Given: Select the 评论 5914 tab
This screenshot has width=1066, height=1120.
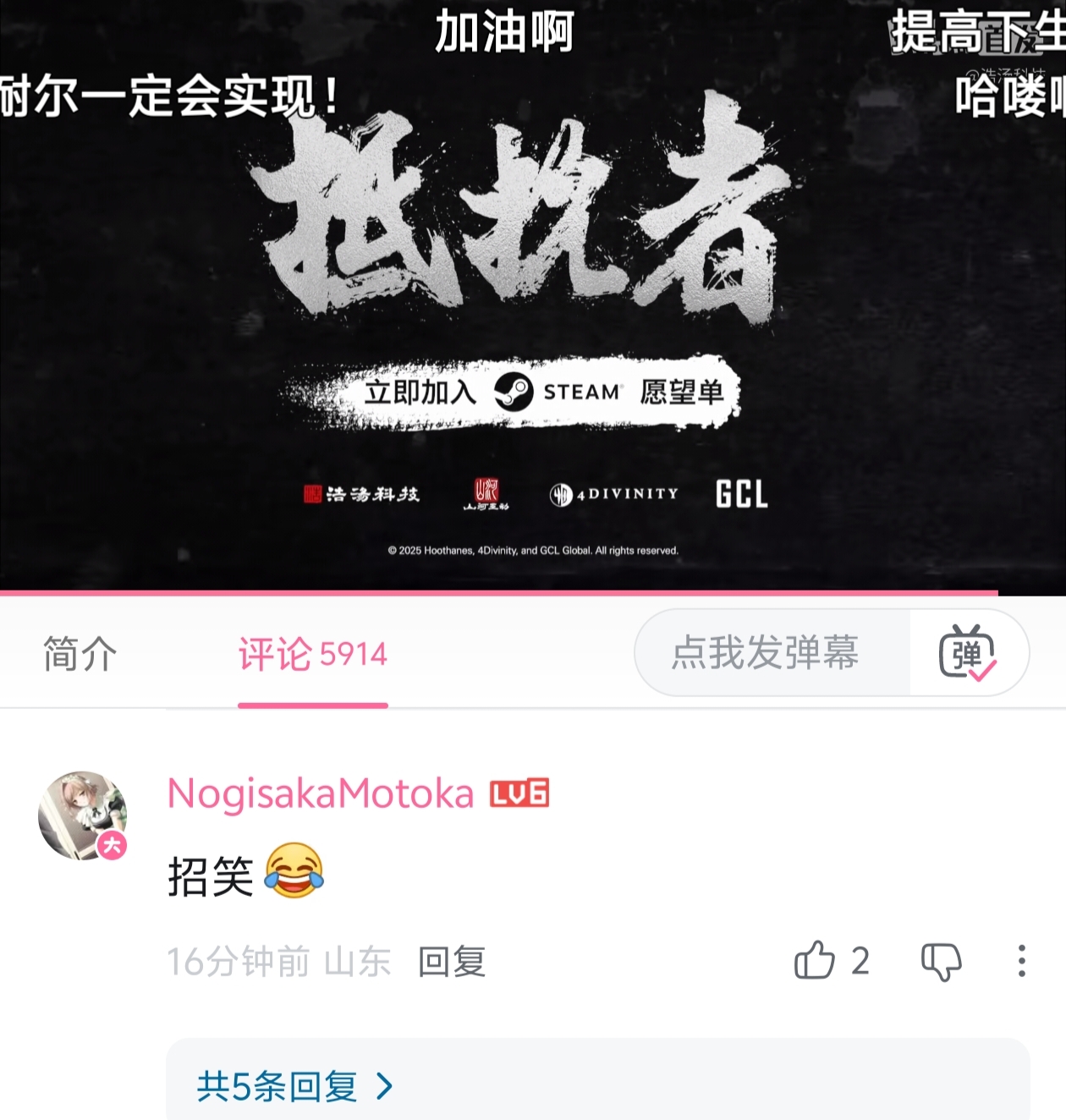Looking at the screenshot, I should click(x=312, y=654).
